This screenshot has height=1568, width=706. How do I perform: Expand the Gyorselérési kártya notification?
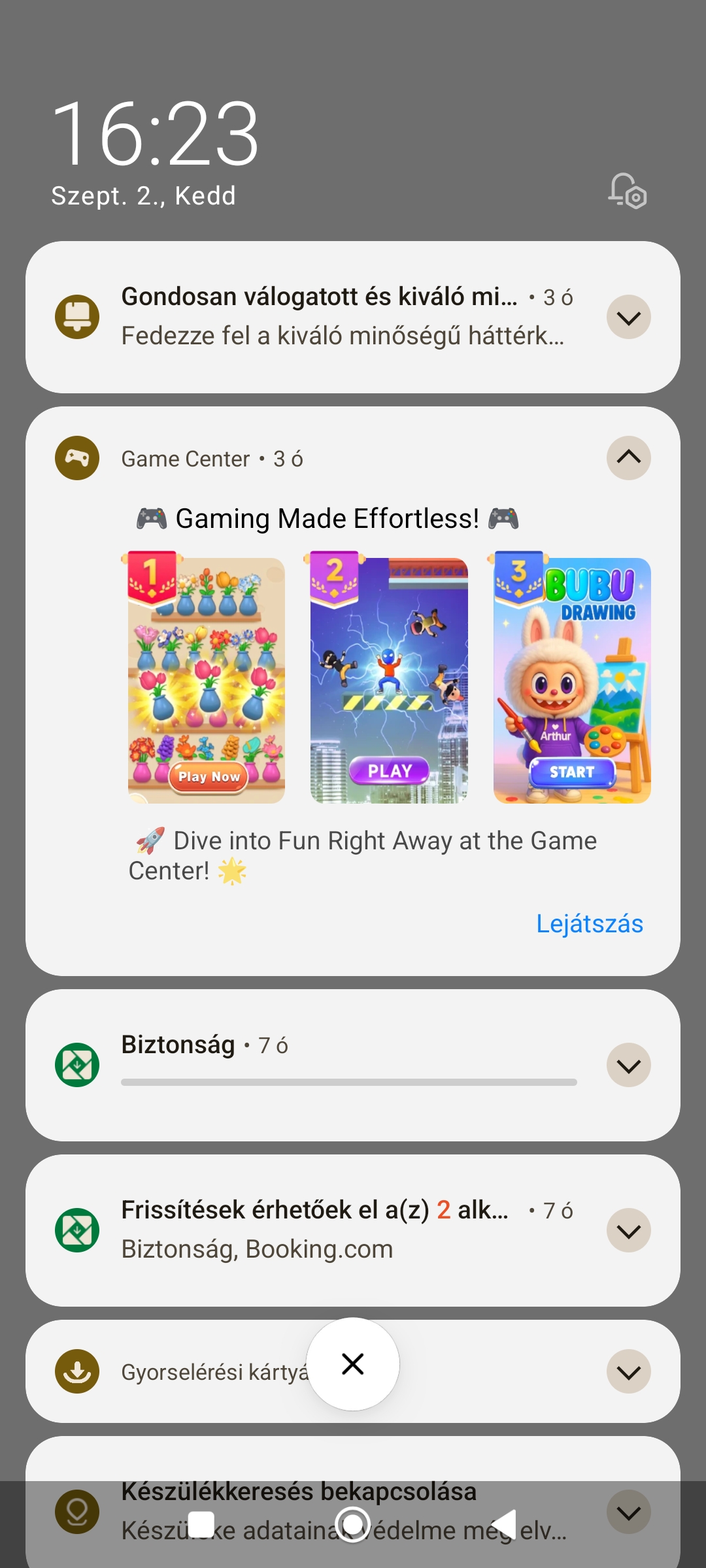pos(628,1372)
